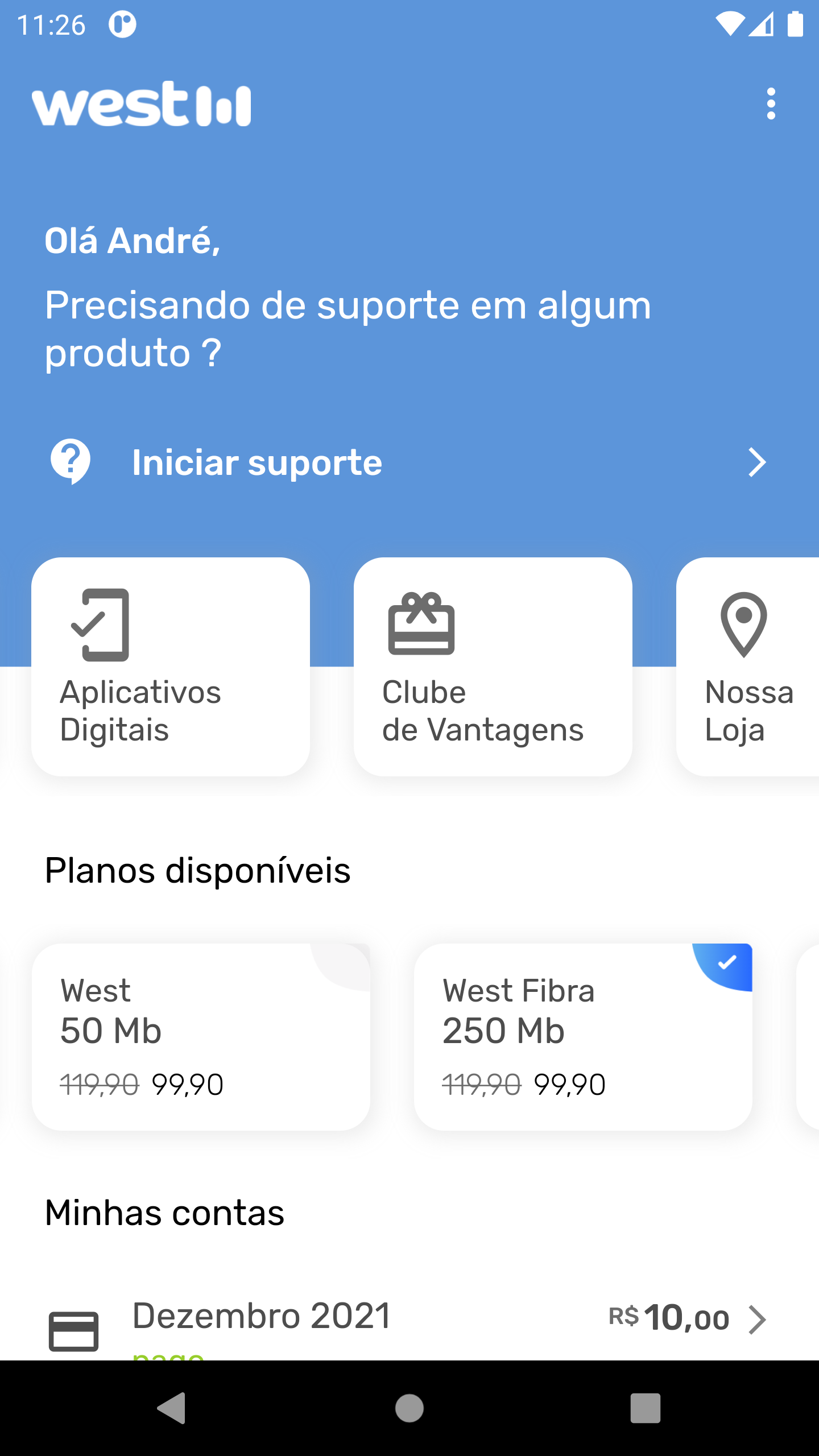Go back using system navigation
The width and height of the screenshot is (819, 1456).
pyautogui.click(x=171, y=1408)
